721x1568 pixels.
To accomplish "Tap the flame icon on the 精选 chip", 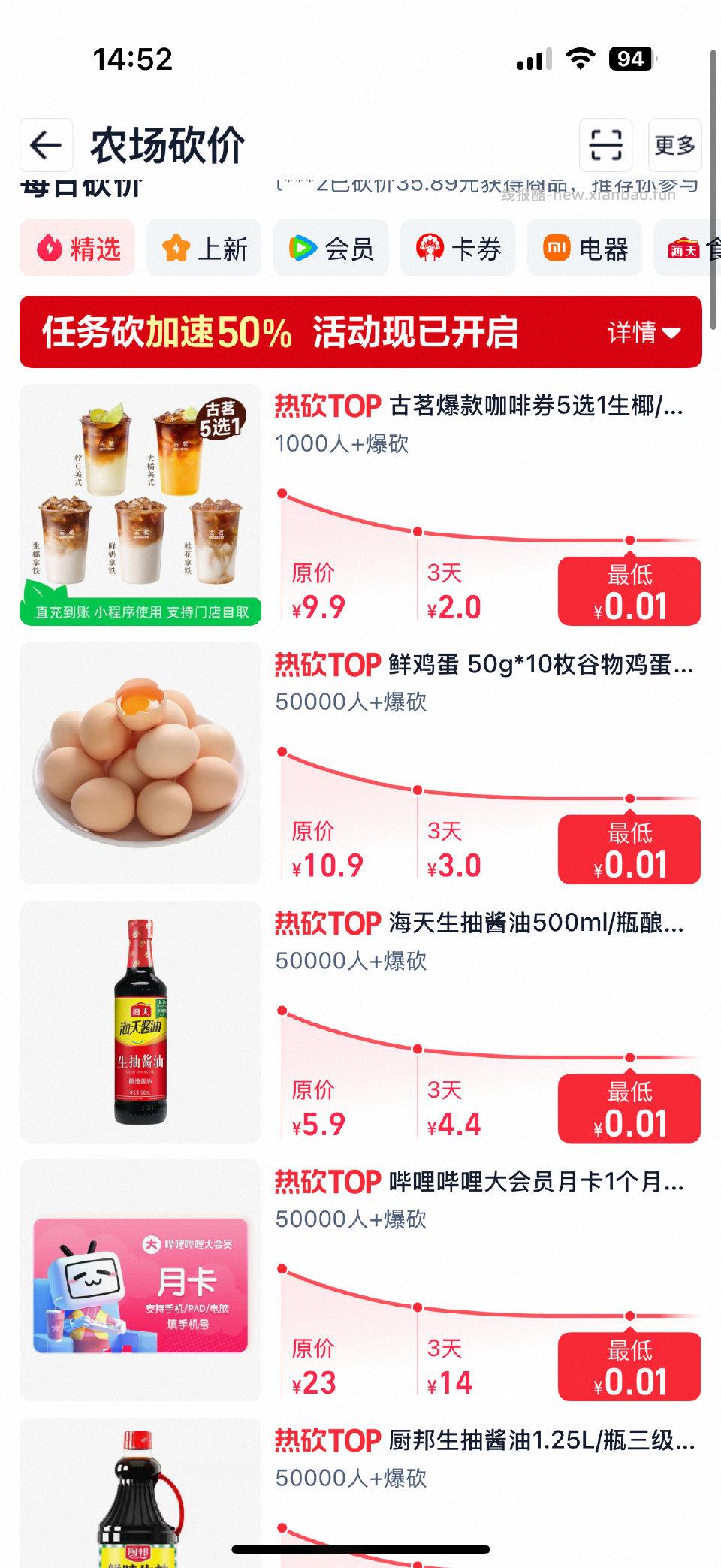I will pyautogui.click(x=50, y=249).
